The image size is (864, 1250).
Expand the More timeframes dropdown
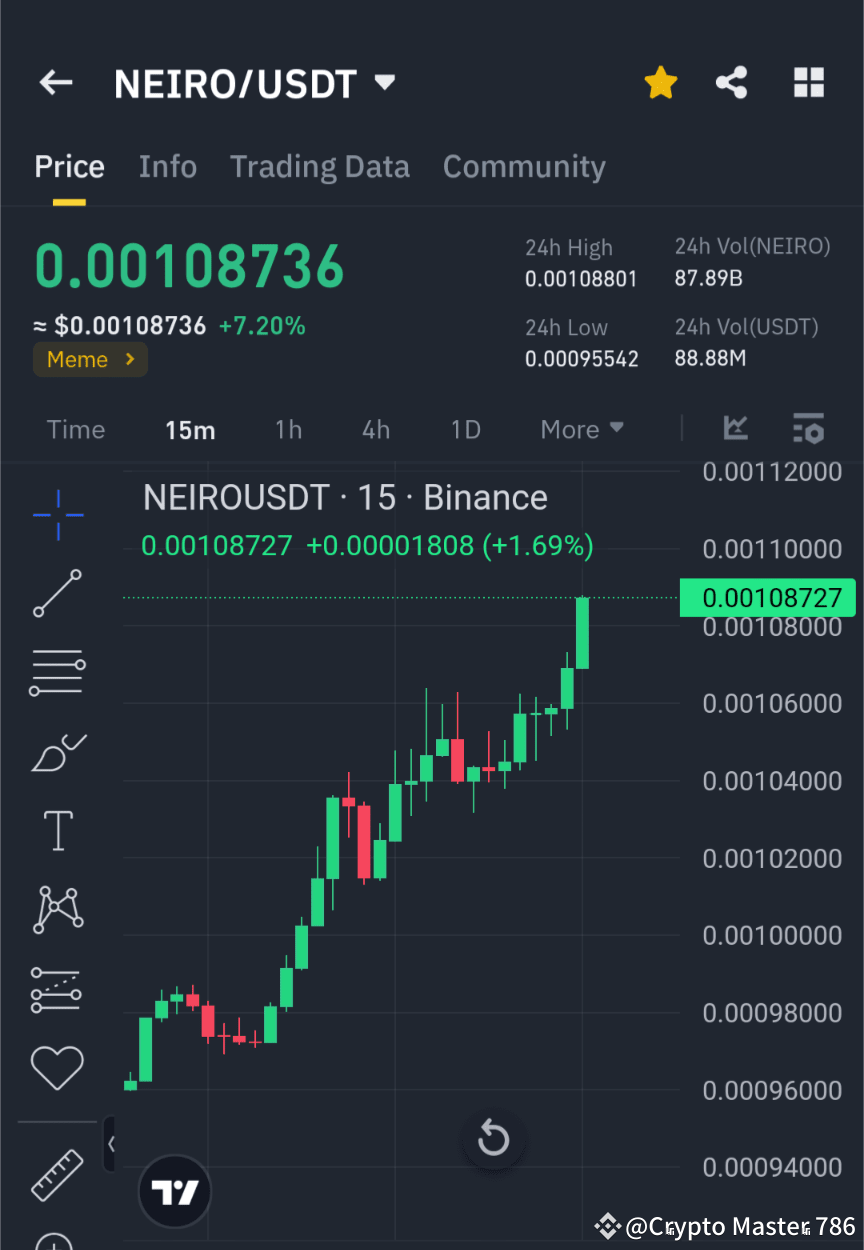point(582,429)
